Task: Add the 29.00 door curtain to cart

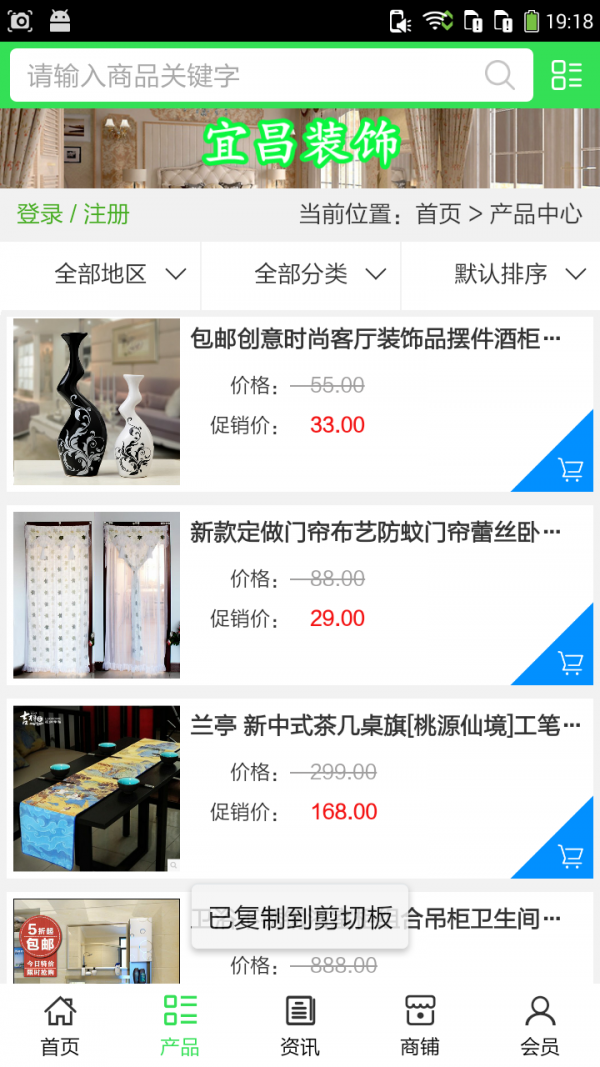Action: [570, 662]
